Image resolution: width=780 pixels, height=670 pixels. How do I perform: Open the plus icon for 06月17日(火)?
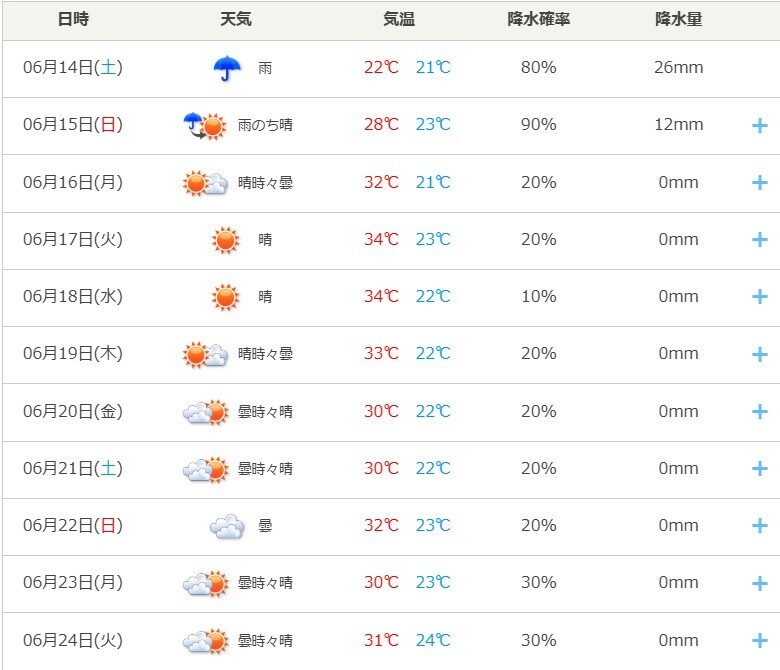tap(759, 240)
